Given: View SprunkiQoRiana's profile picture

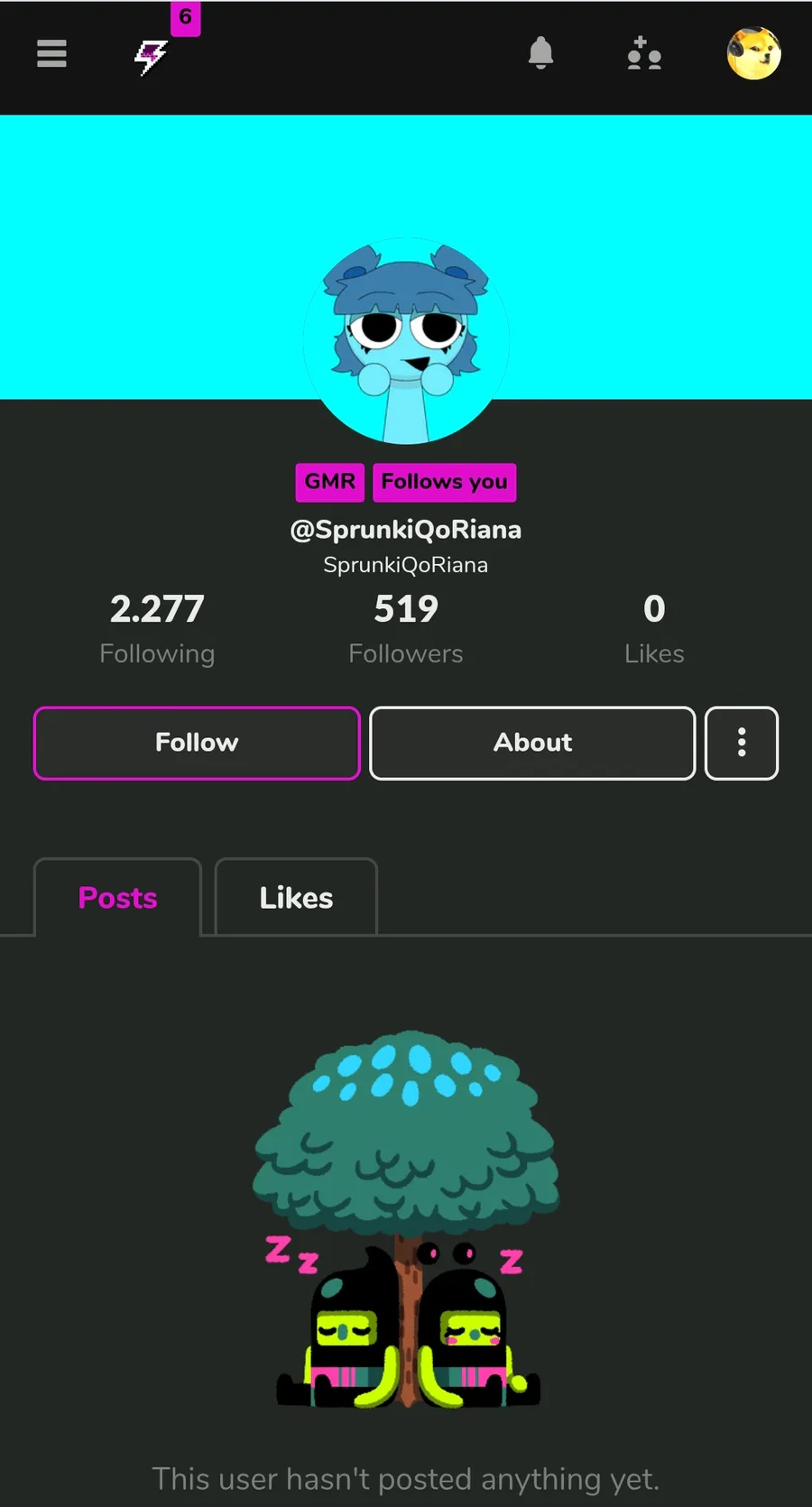Looking at the screenshot, I should [x=406, y=341].
